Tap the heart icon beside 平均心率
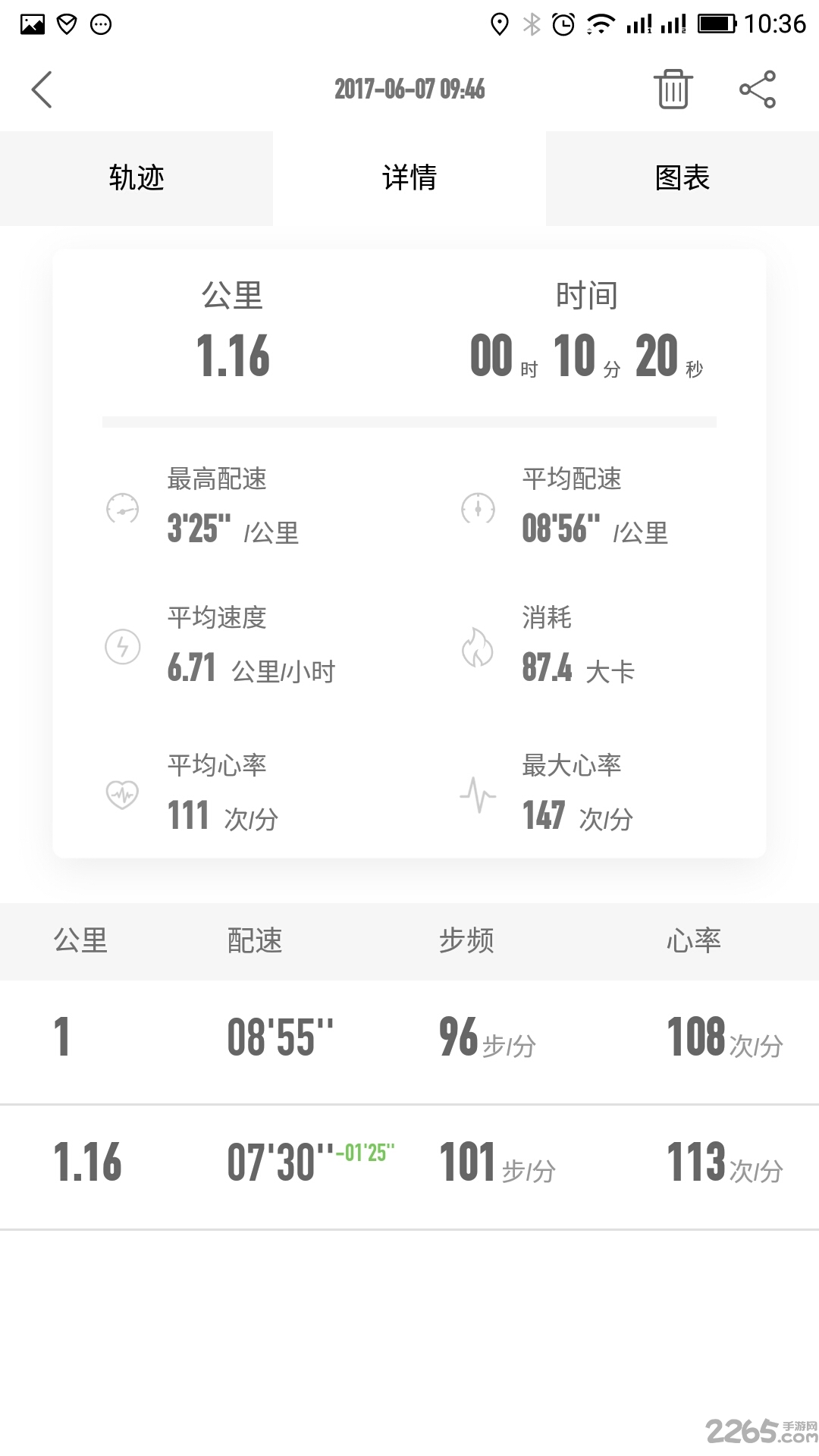 coord(123,795)
